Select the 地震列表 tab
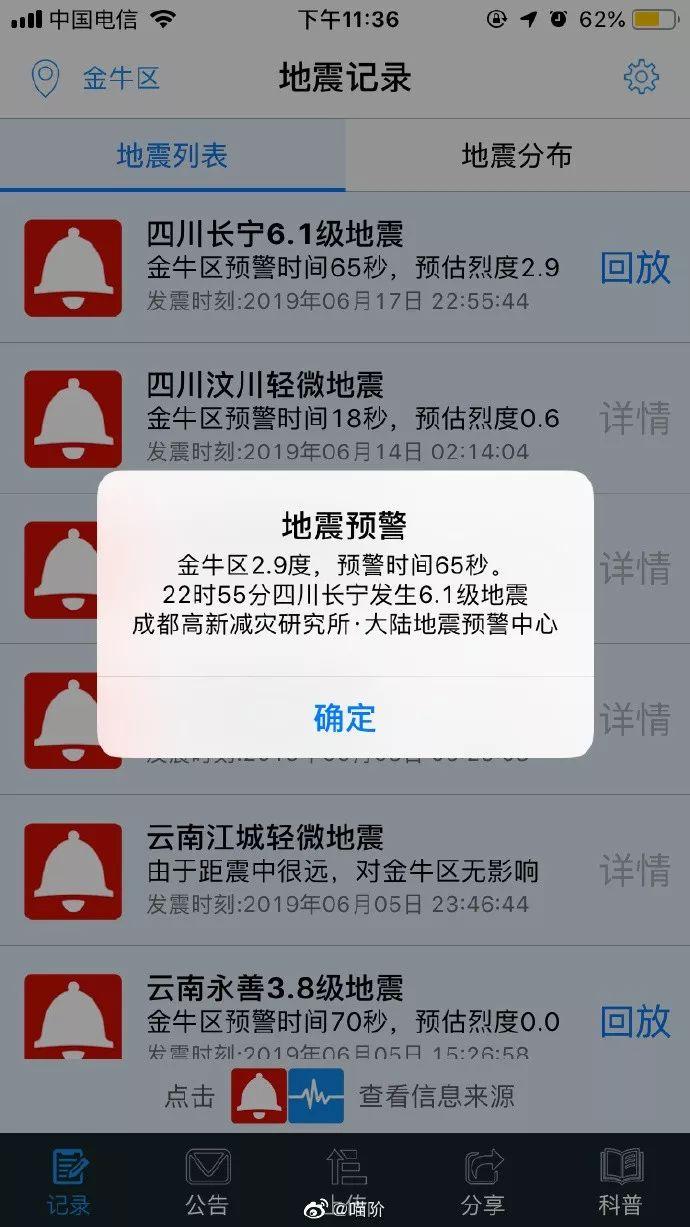Viewport: 690px width, 1227px height. (x=172, y=155)
